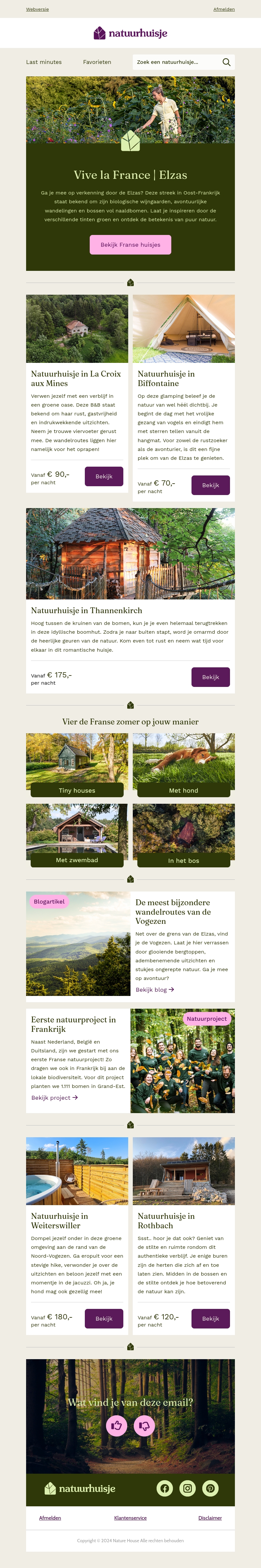Open Favorieten
Screen dimensions: 261x1568
coord(97,62)
